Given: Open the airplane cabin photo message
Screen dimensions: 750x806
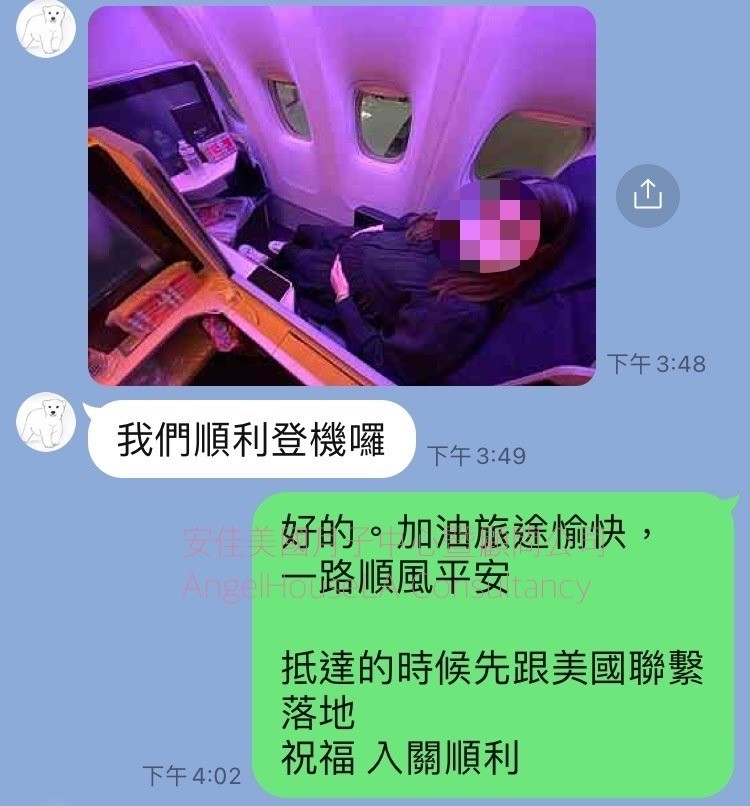Looking at the screenshot, I should click(341, 196).
